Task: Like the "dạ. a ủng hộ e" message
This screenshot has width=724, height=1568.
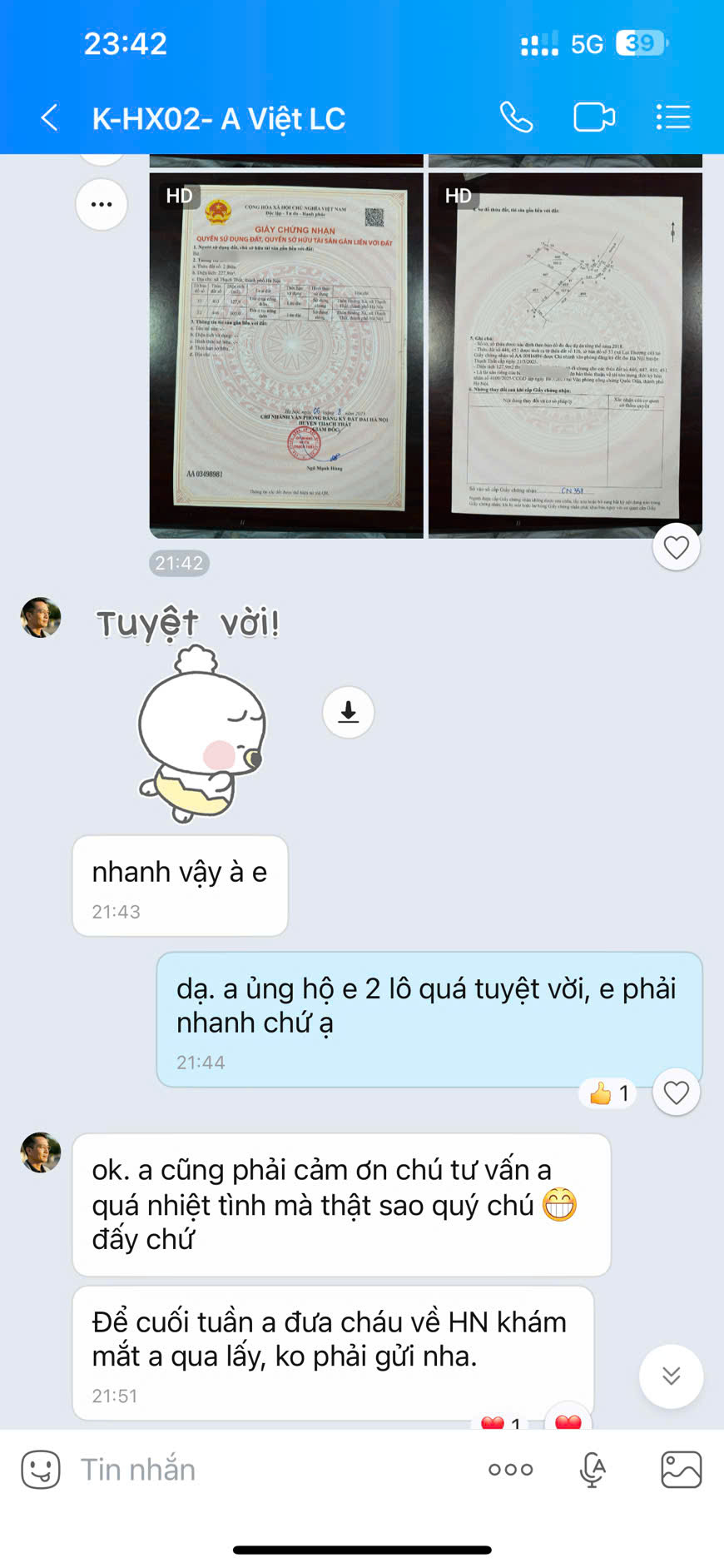Action: [x=676, y=1093]
